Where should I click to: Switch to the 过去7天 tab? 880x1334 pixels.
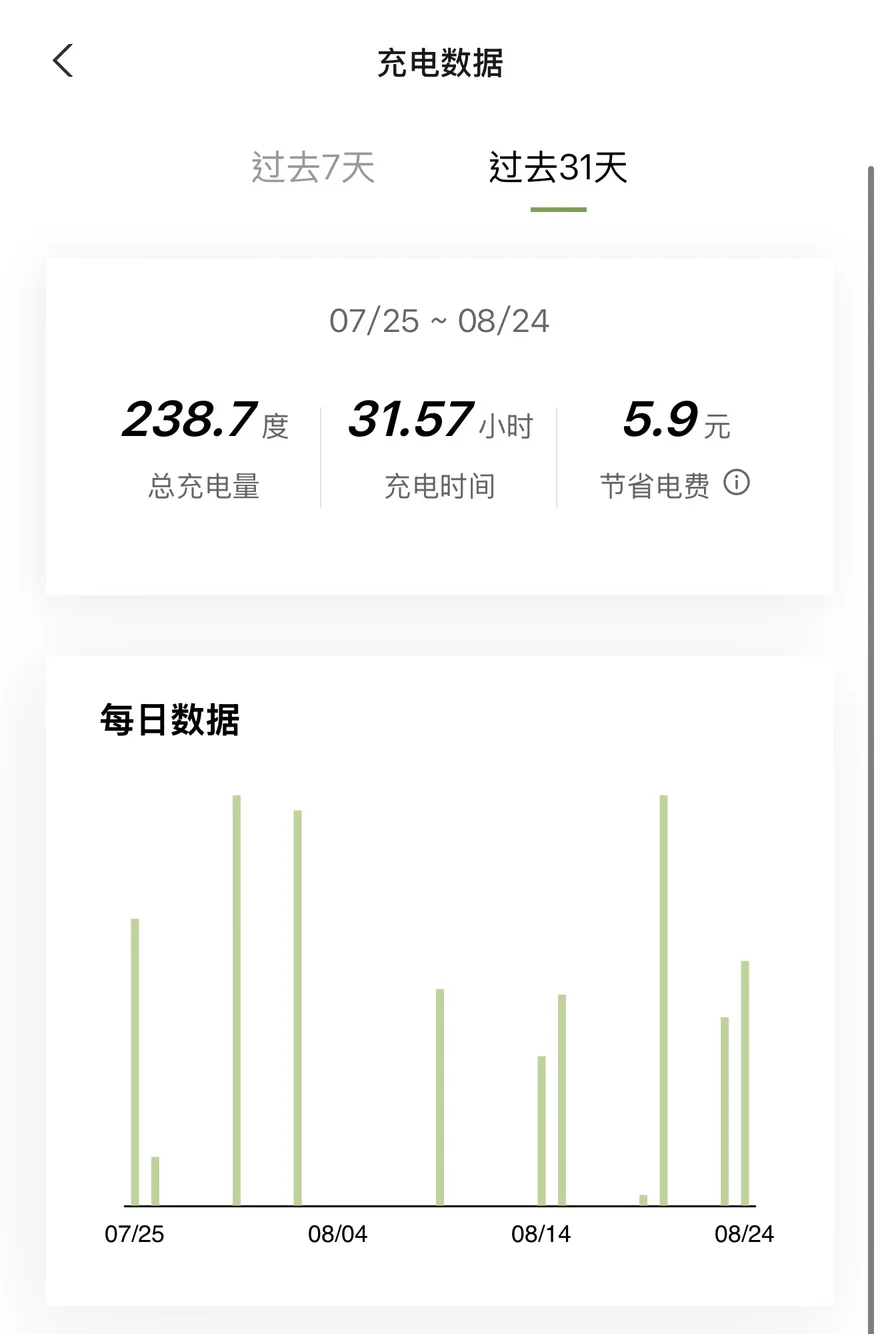[x=313, y=167]
